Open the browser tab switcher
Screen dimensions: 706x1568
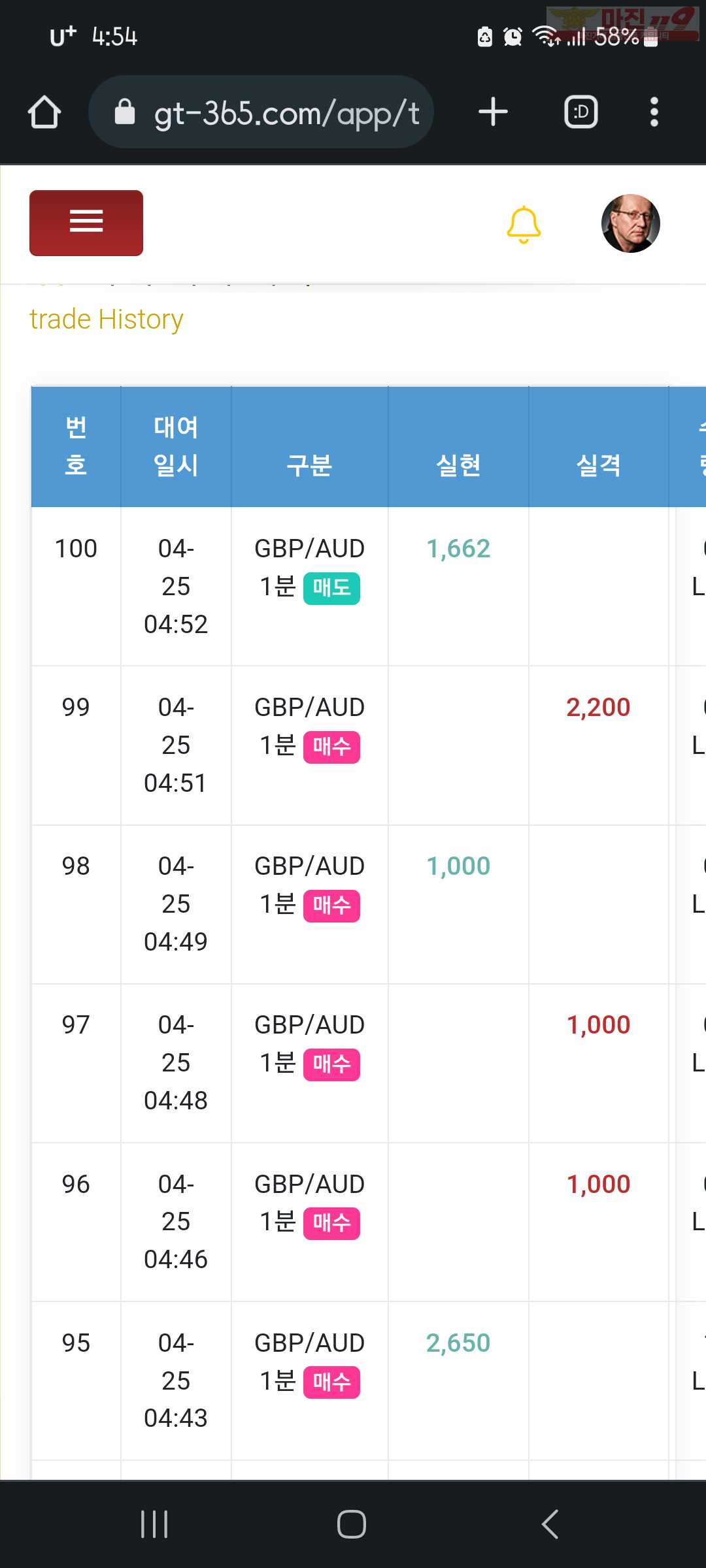tap(581, 112)
